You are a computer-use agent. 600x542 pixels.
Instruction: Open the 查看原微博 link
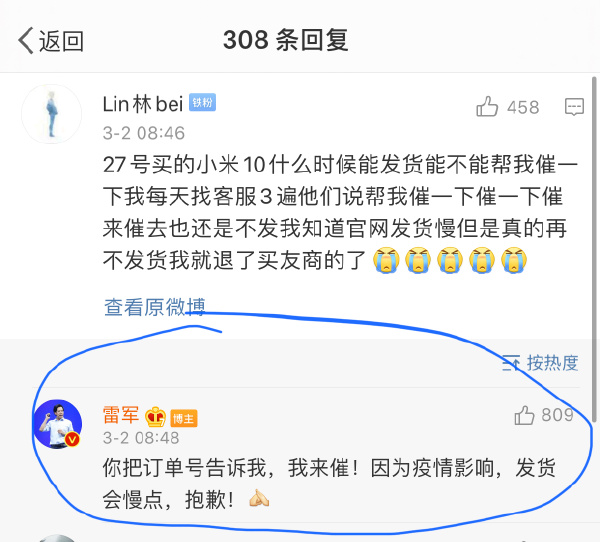coord(154,307)
